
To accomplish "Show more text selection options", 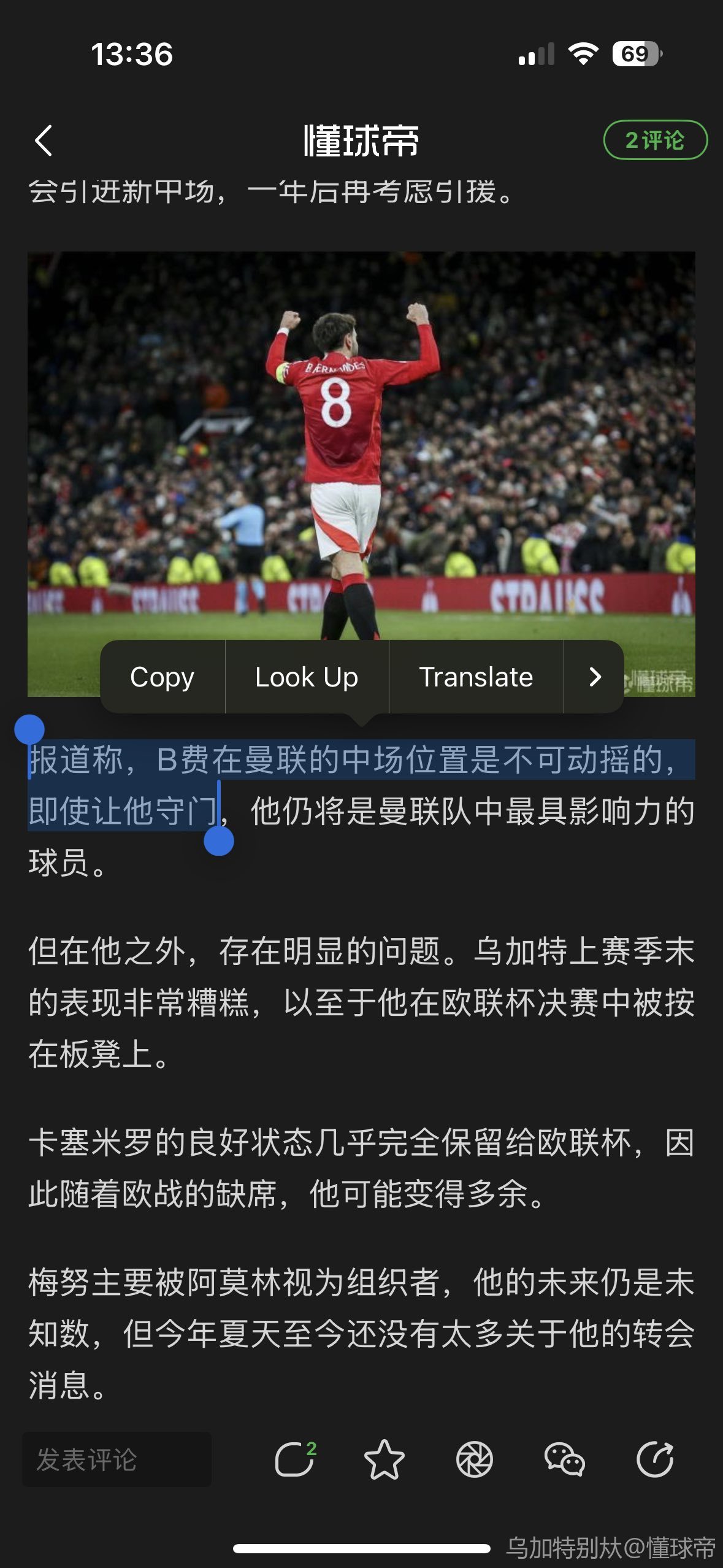I will tap(594, 677).
